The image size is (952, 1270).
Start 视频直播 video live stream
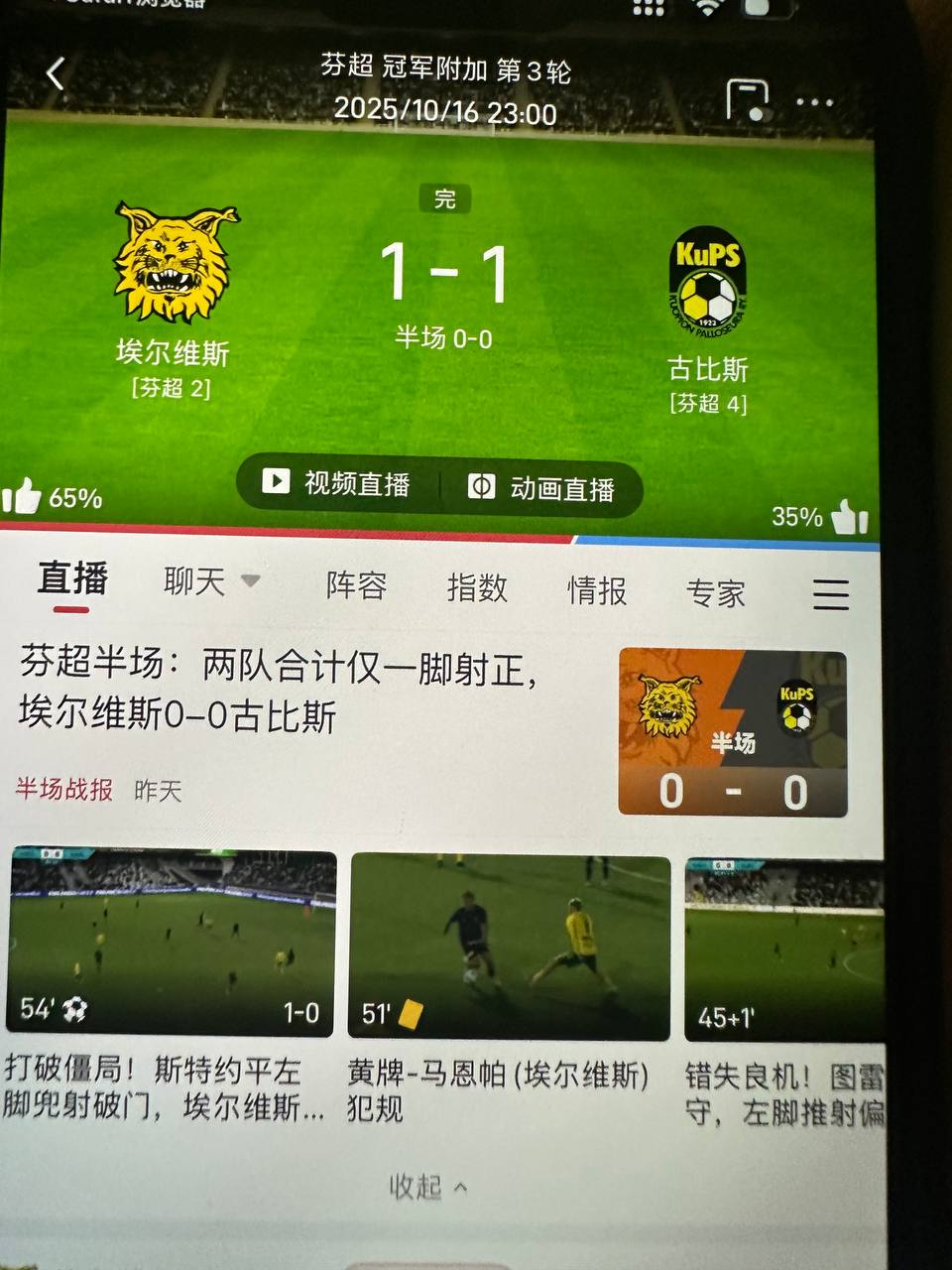click(x=337, y=483)
